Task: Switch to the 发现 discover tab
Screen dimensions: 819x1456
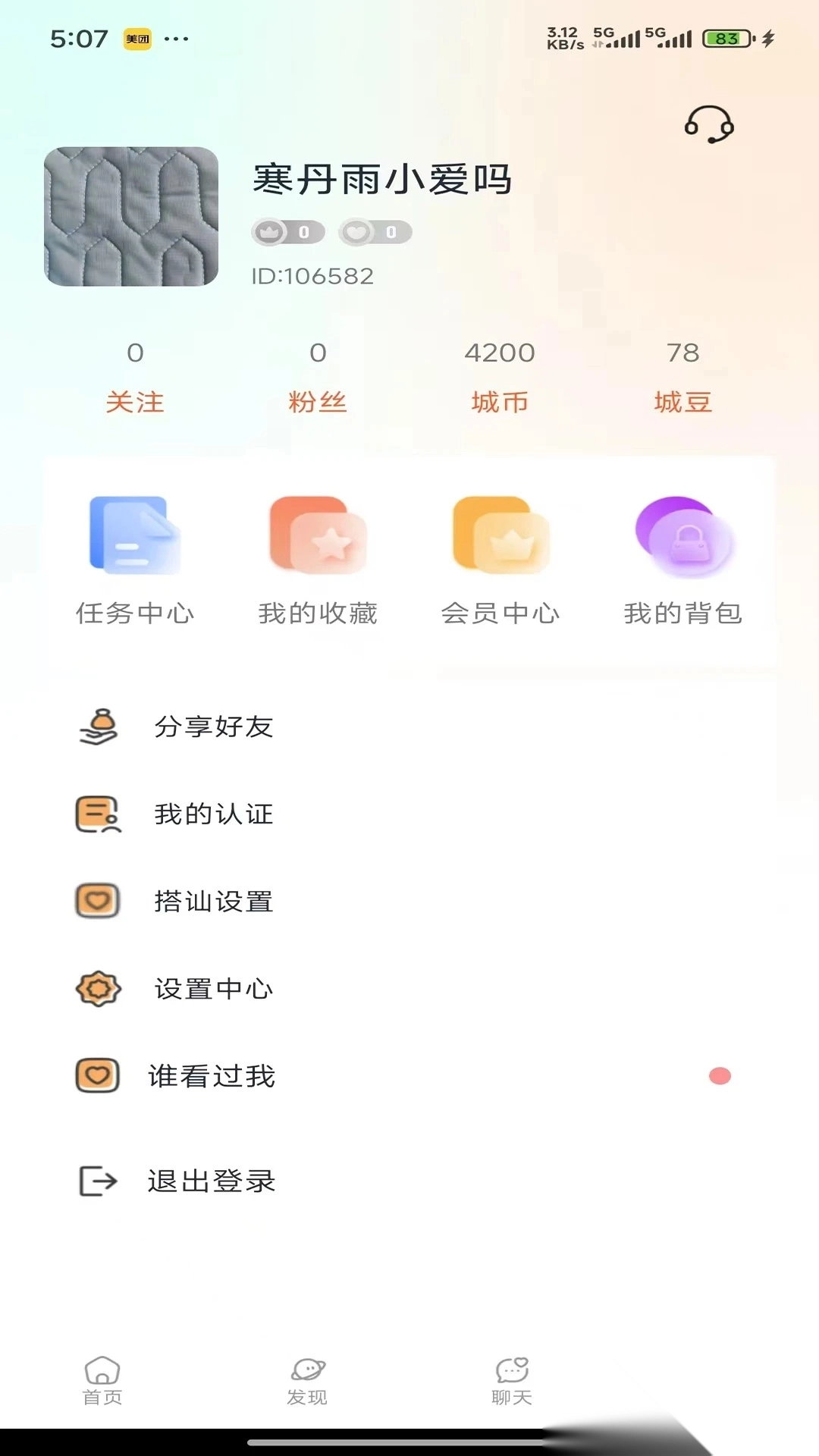Action: tap(307, 1380)
